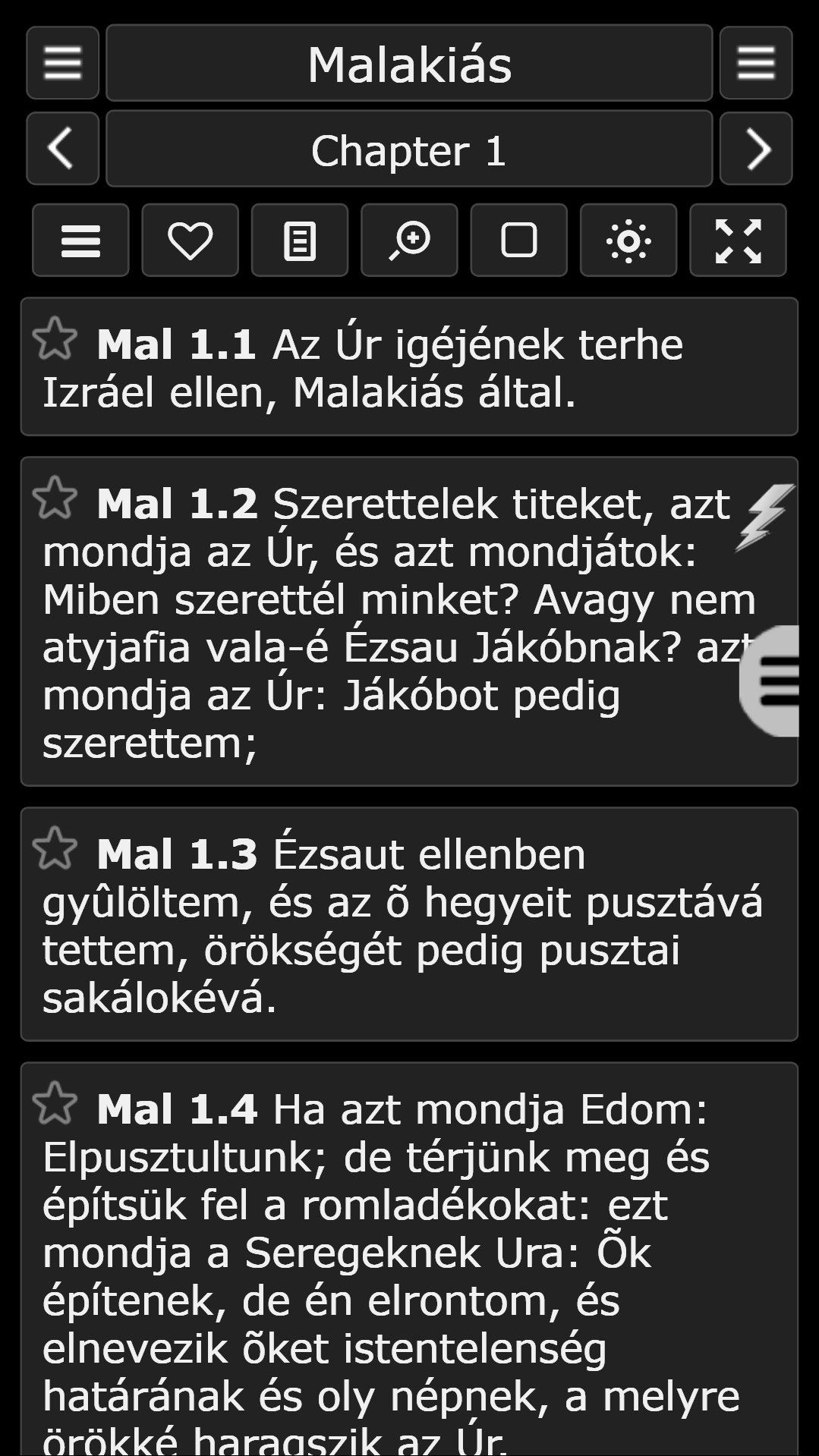Star verse Mal 1.2

(55, 498)
